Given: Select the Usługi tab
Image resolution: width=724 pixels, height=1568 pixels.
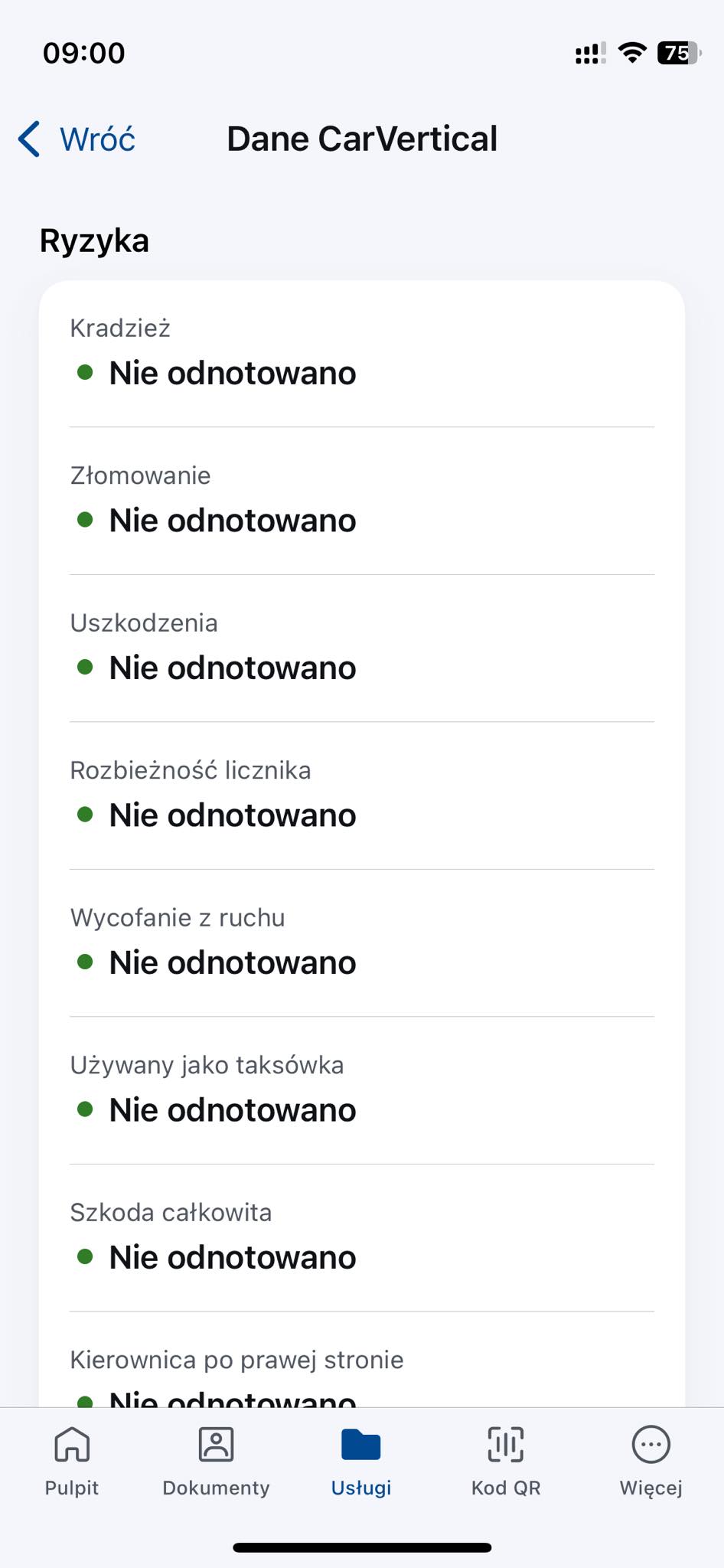Looking at the screenshot, I should click(x=361, y=1461).
